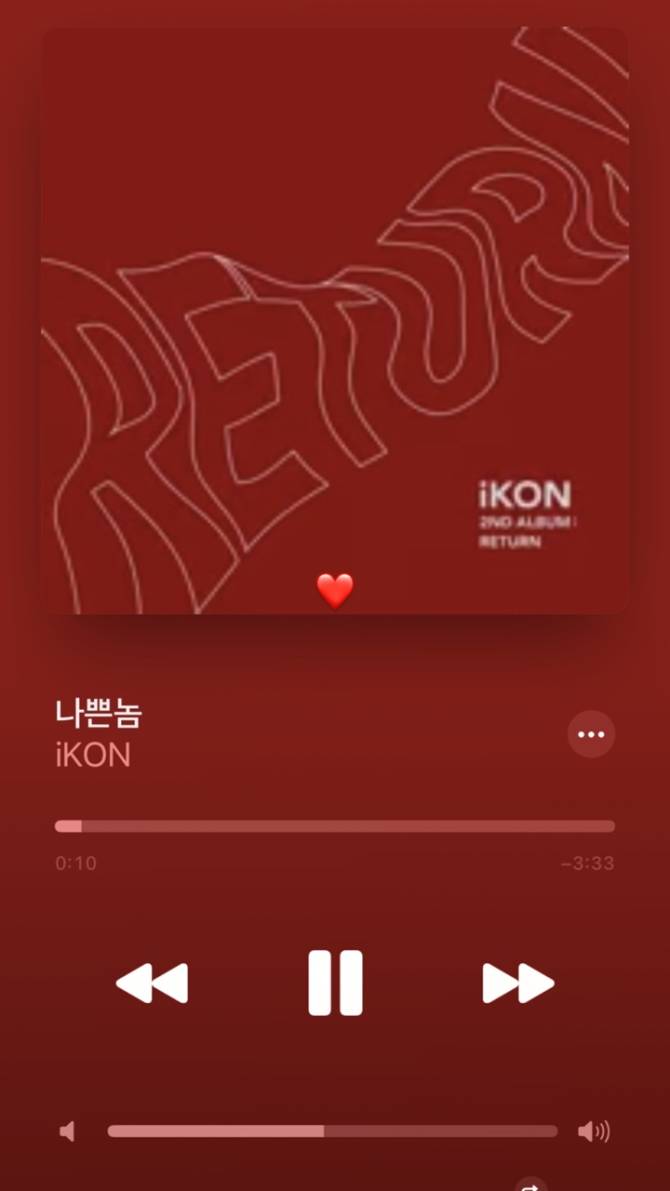The height and width of the screenshot is (1191, 670).
Task: Tap the volume slider
Action: [x=332, y=1131]
